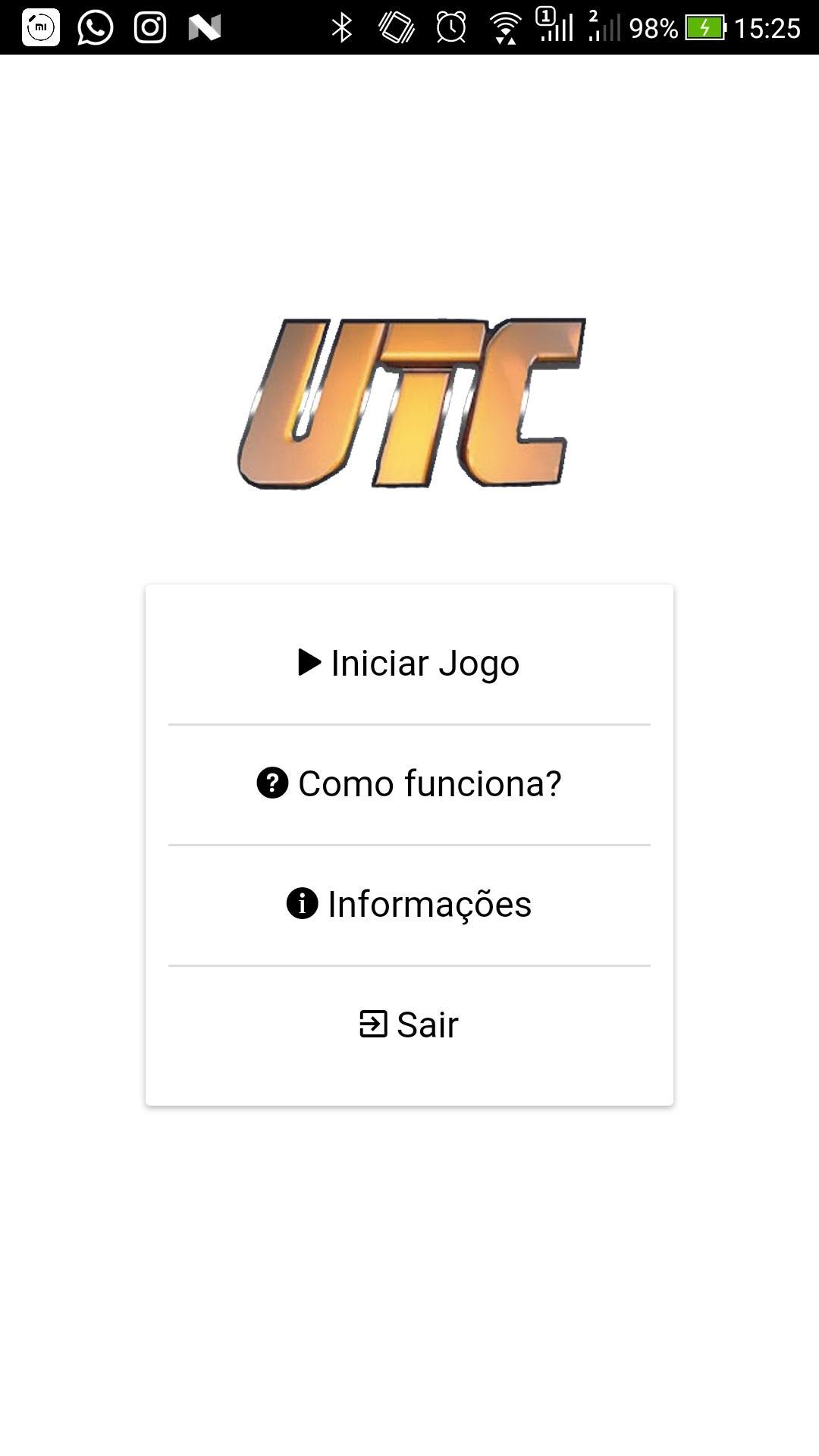This screenshot has width=819, height=1456.
Task: Open the WhatsApp notification icon
Action: click(x=94, y=28)
